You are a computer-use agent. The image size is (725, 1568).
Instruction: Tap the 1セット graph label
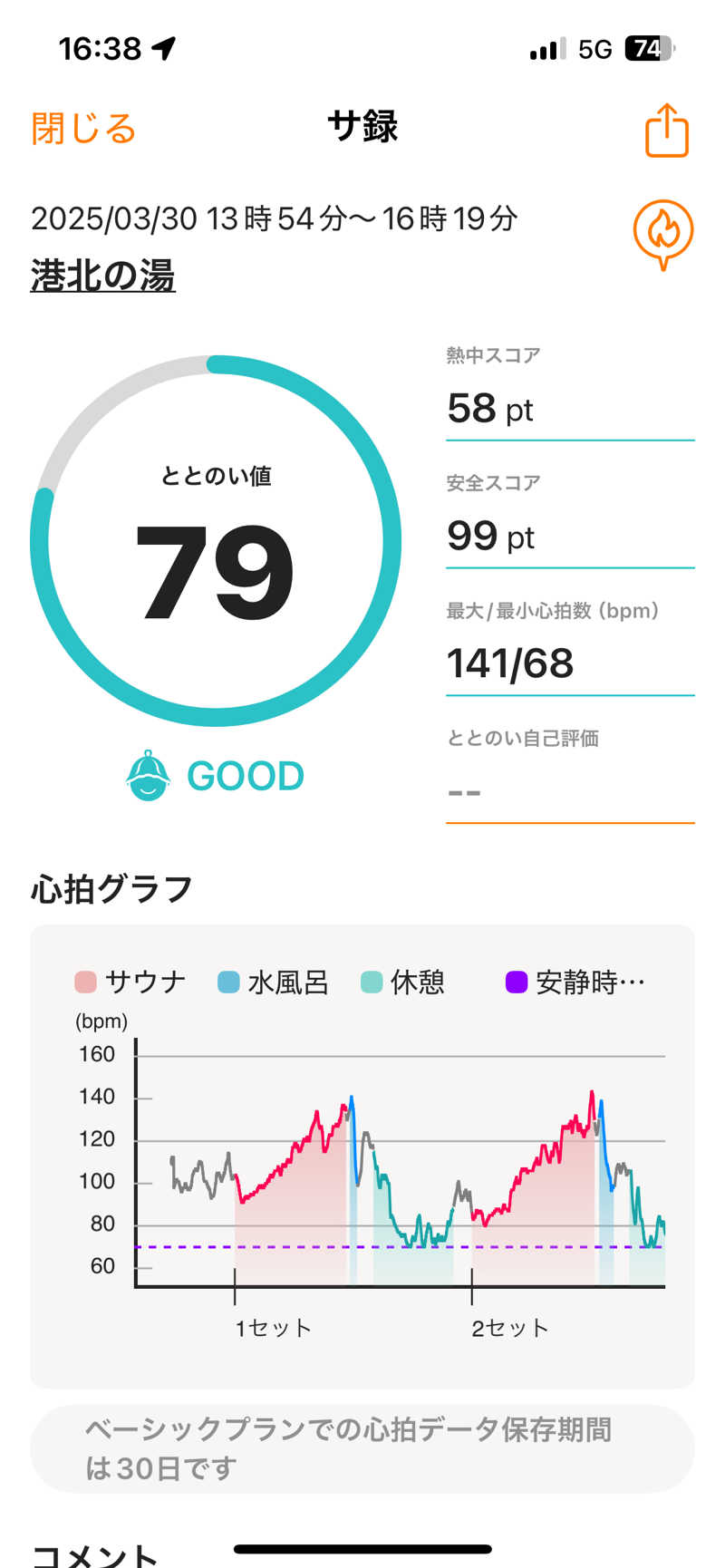(x=271, y=1327)
